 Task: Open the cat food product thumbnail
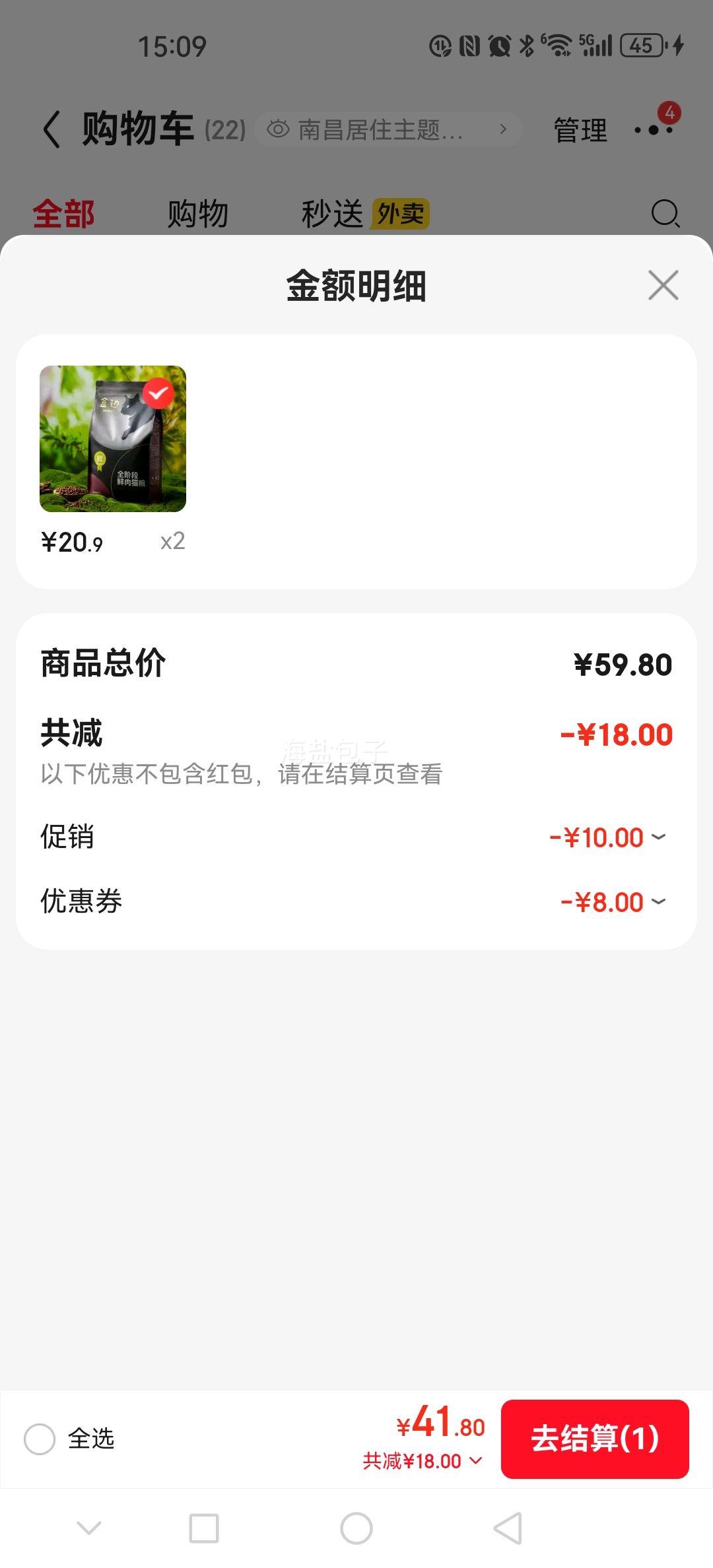113,439
